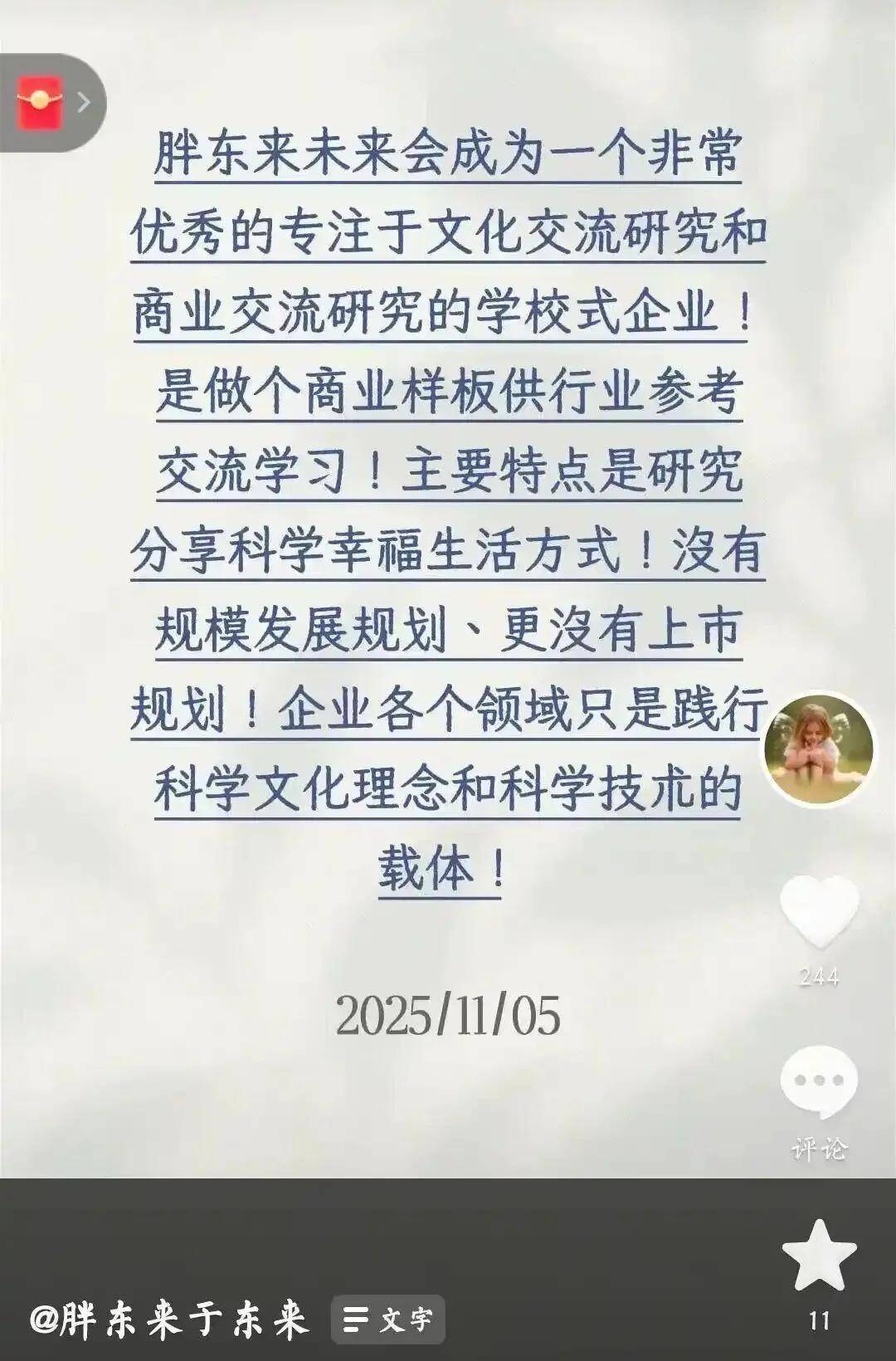Image resolution: width=896 pixels, height=1361 pixels.
Task: Tap the 文字 text tag
Action: (x=388, y=1320)
